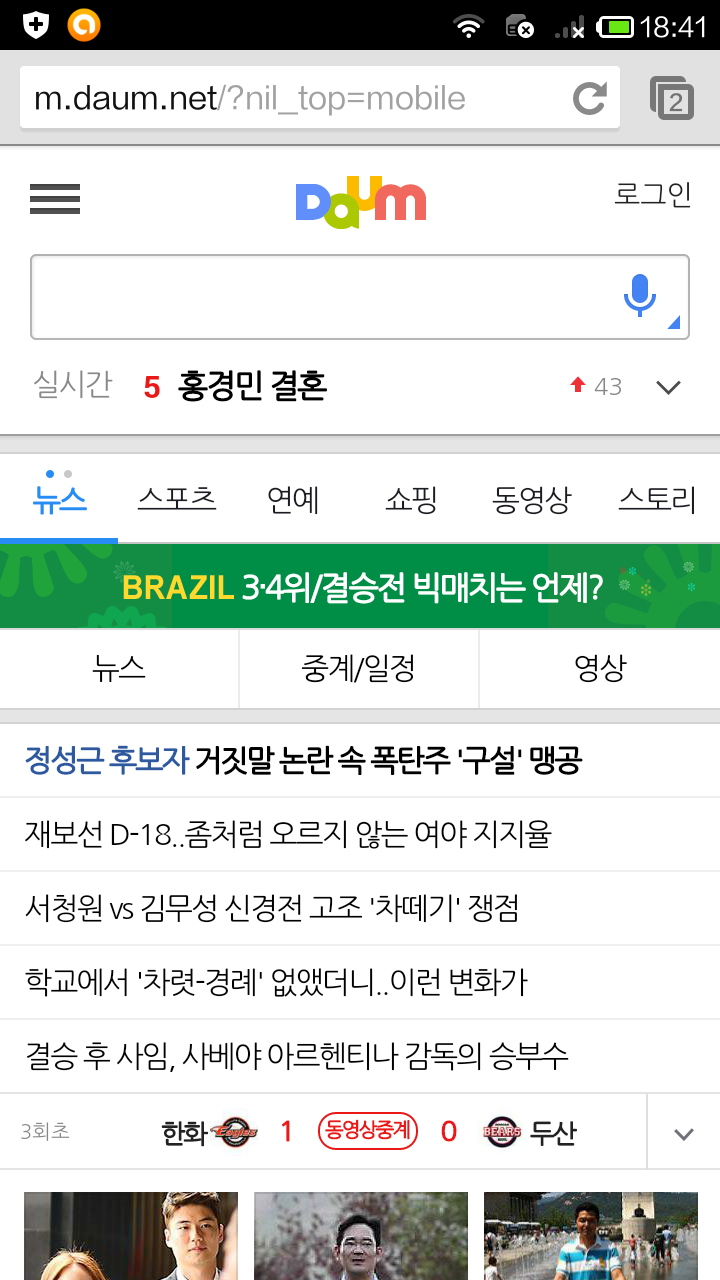Expand the baseball score dropdown

[x=684, y=1133]
